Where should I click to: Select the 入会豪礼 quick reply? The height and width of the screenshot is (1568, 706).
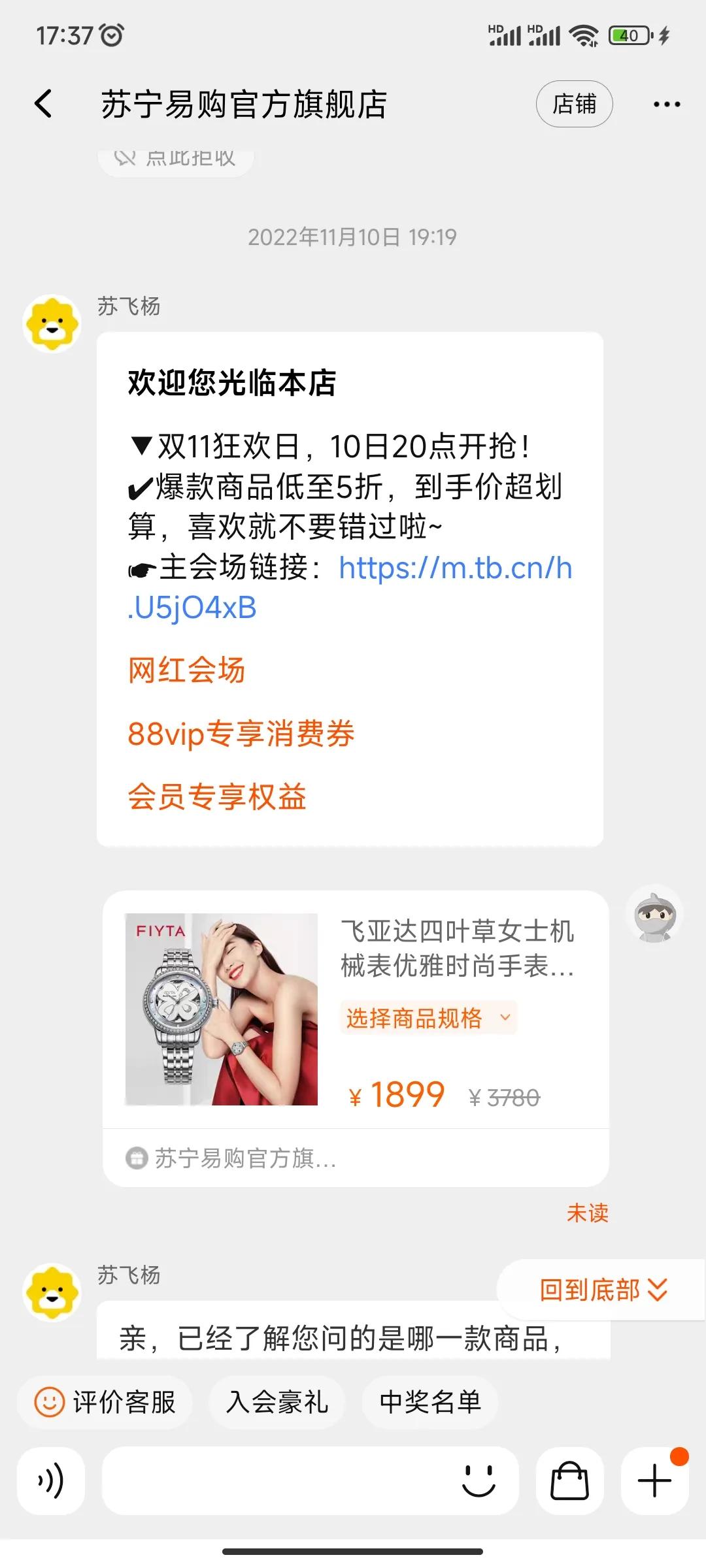point(277,1401)
